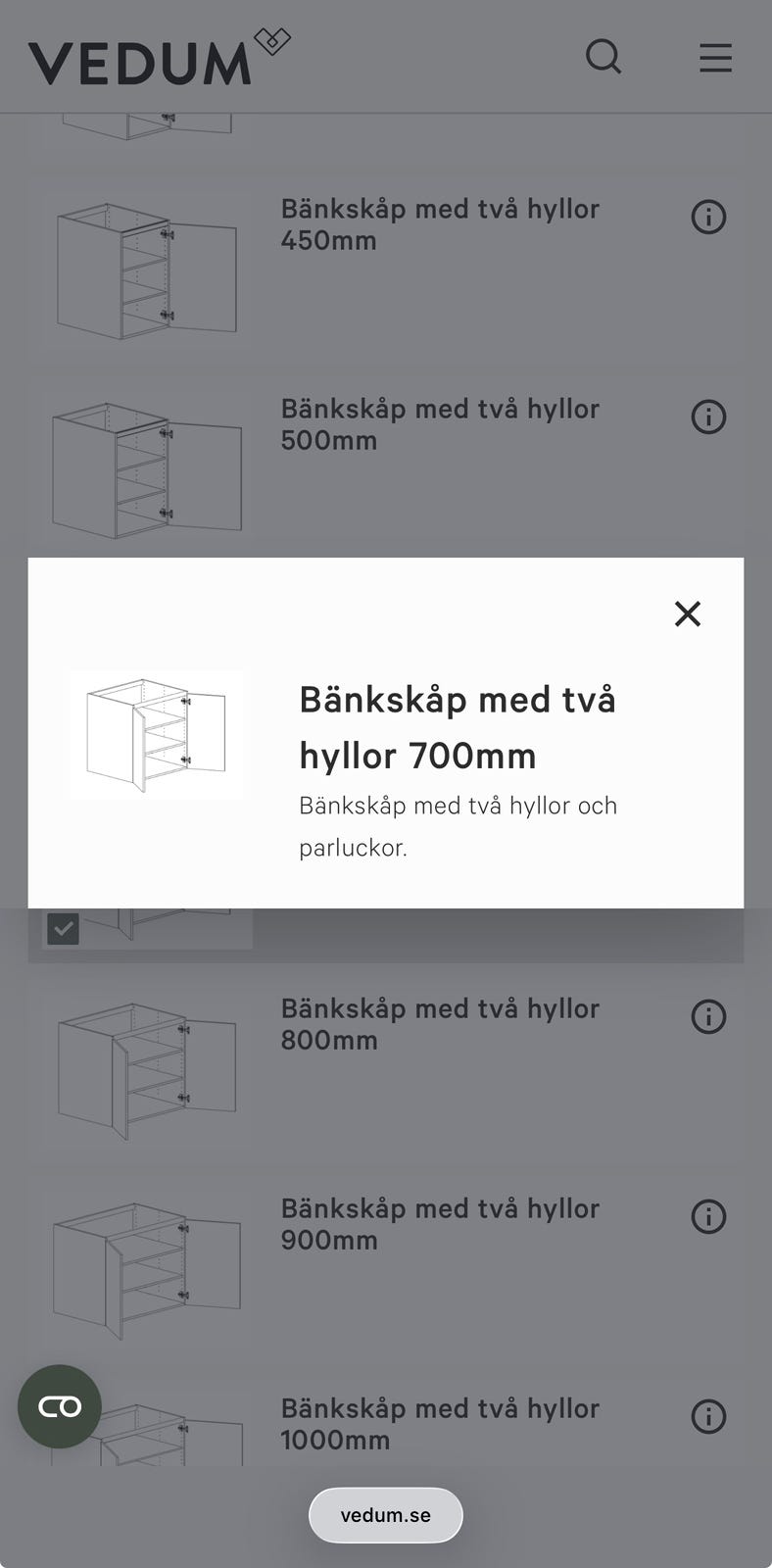
Task: Uncheck the selected 700mm cabinet checkbox
Action: [64, 928]
